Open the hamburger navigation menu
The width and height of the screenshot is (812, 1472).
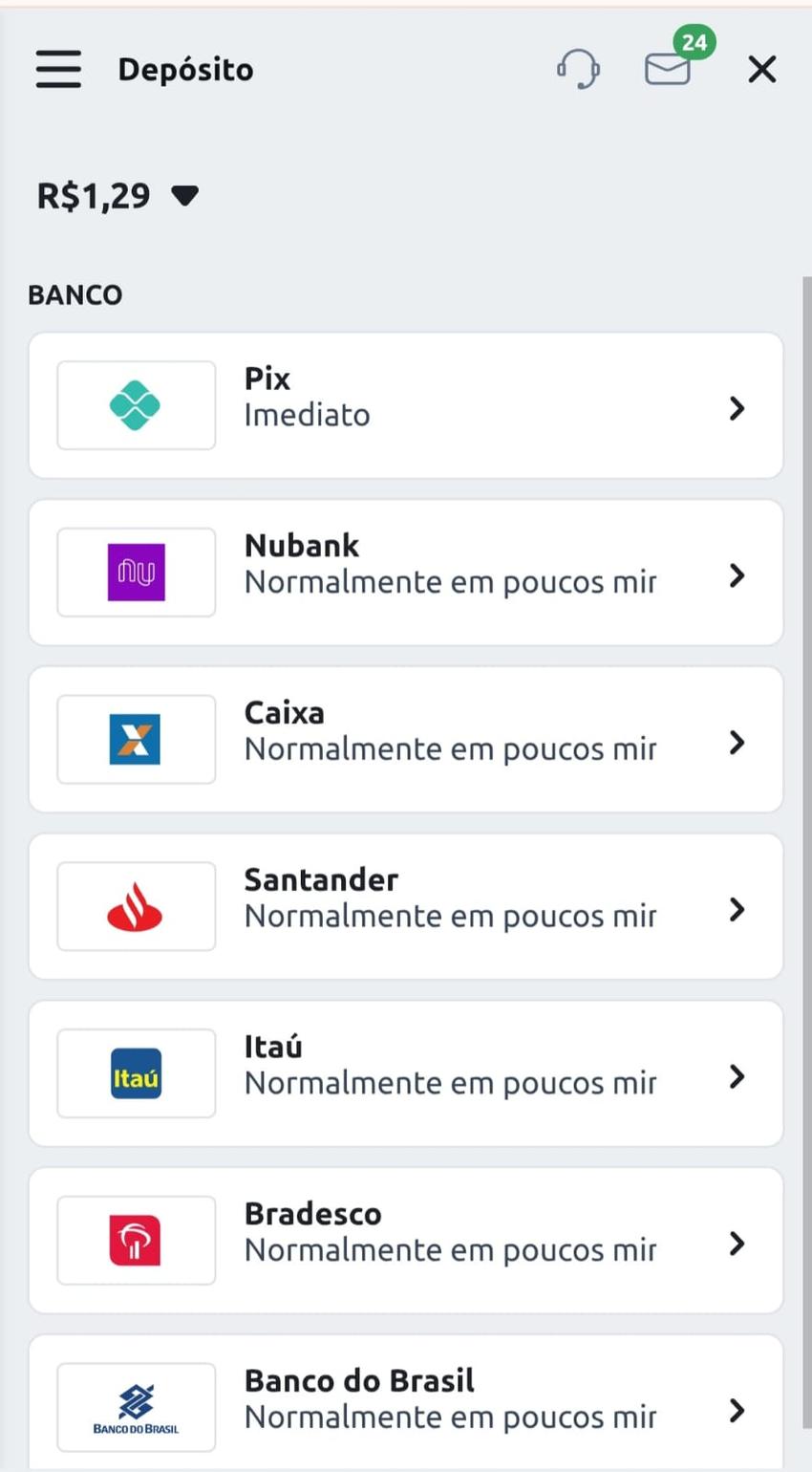pos(58,69)
